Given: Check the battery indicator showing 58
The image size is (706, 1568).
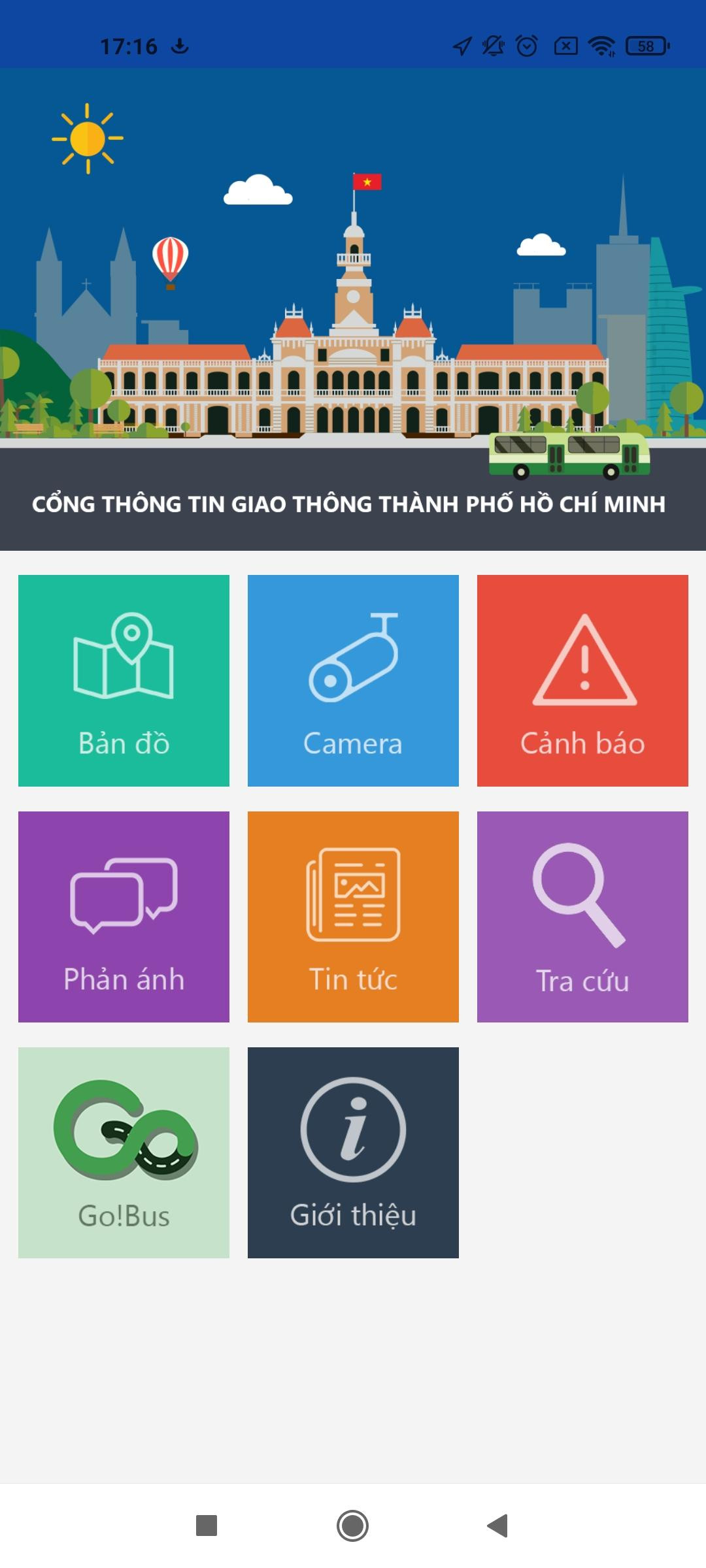Looking at the screenshot, I should [x=644, y=46].
